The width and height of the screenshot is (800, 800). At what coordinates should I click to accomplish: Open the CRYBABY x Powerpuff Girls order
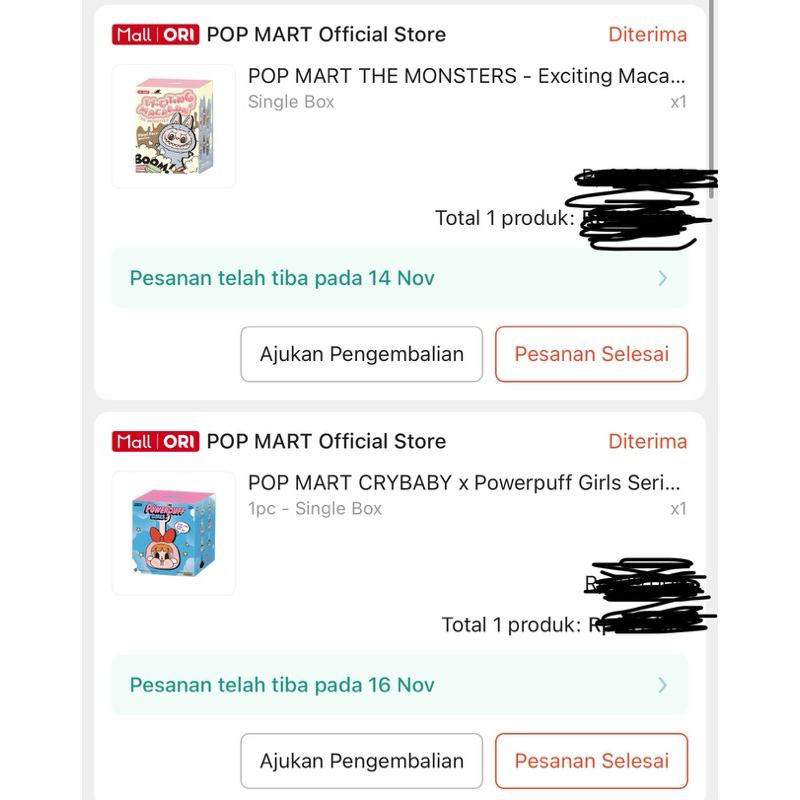[x=464, y=483]
